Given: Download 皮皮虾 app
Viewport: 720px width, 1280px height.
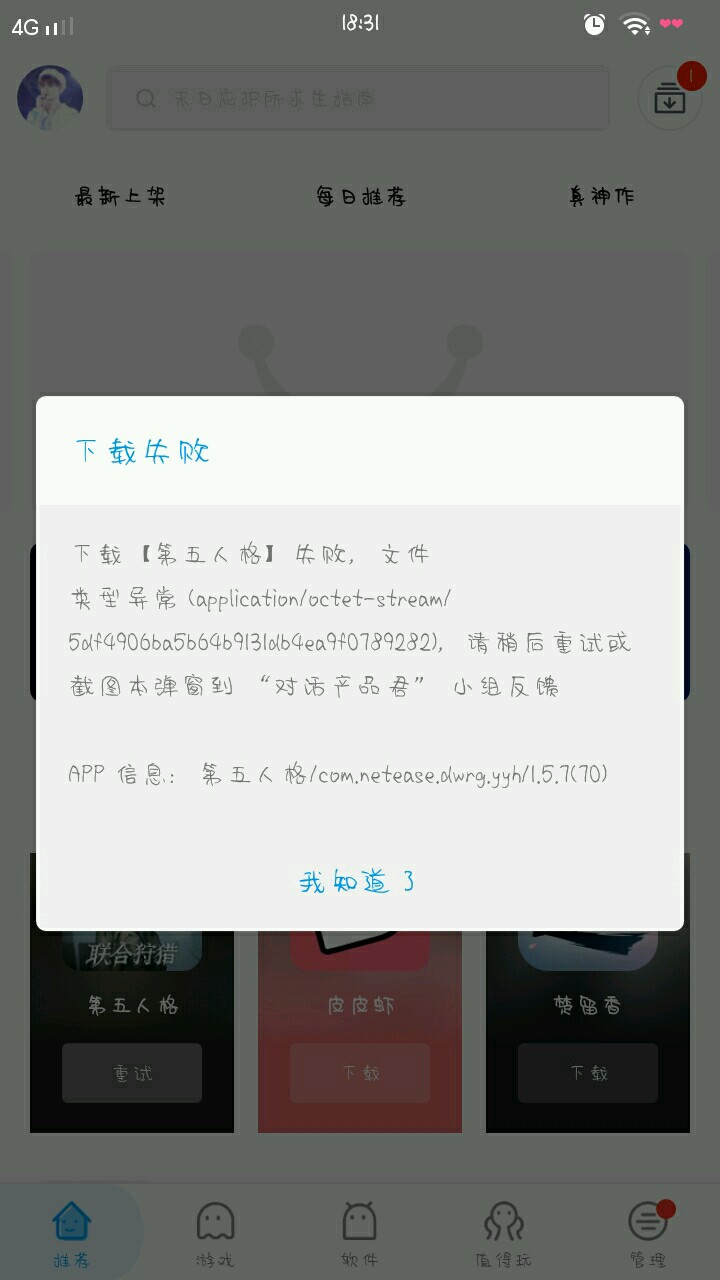Looking at the screenshot, I should click(360, 1073).
